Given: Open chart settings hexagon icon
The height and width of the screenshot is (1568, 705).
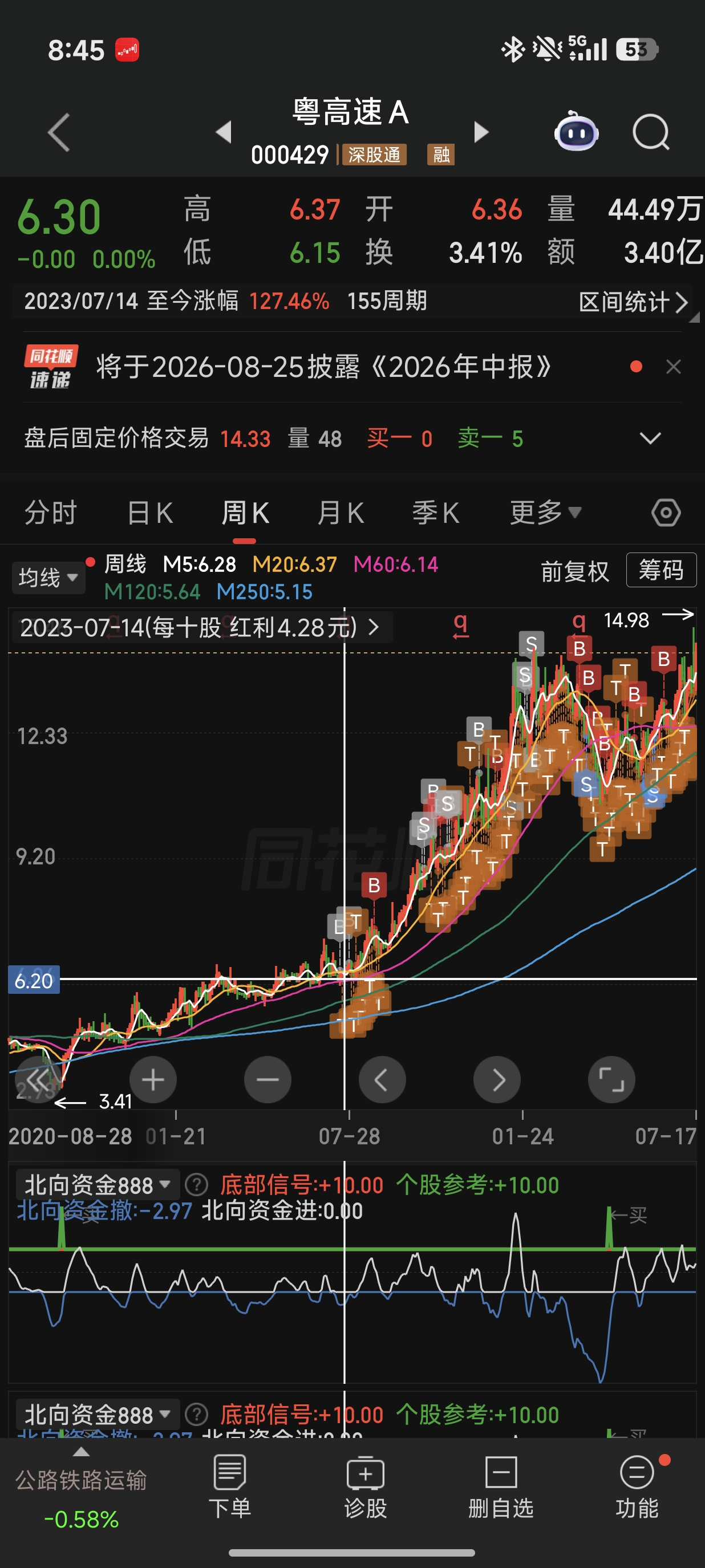Looking at the screenshot, I should tap(666, 513).
